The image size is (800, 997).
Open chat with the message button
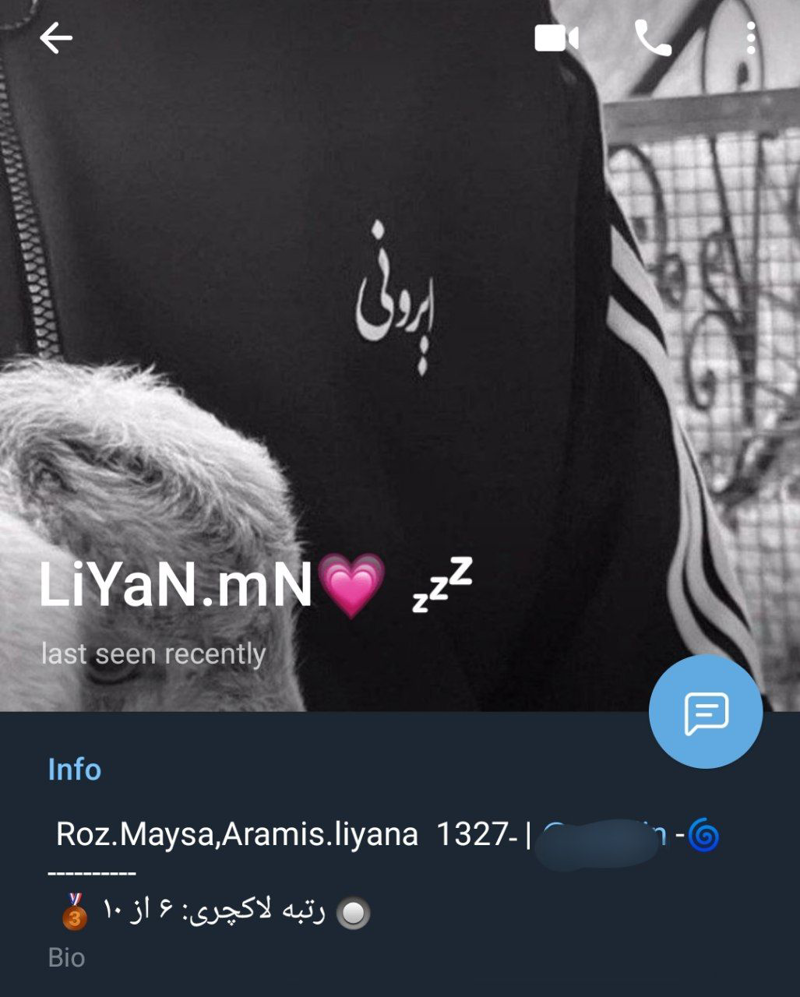pos(705,712)
